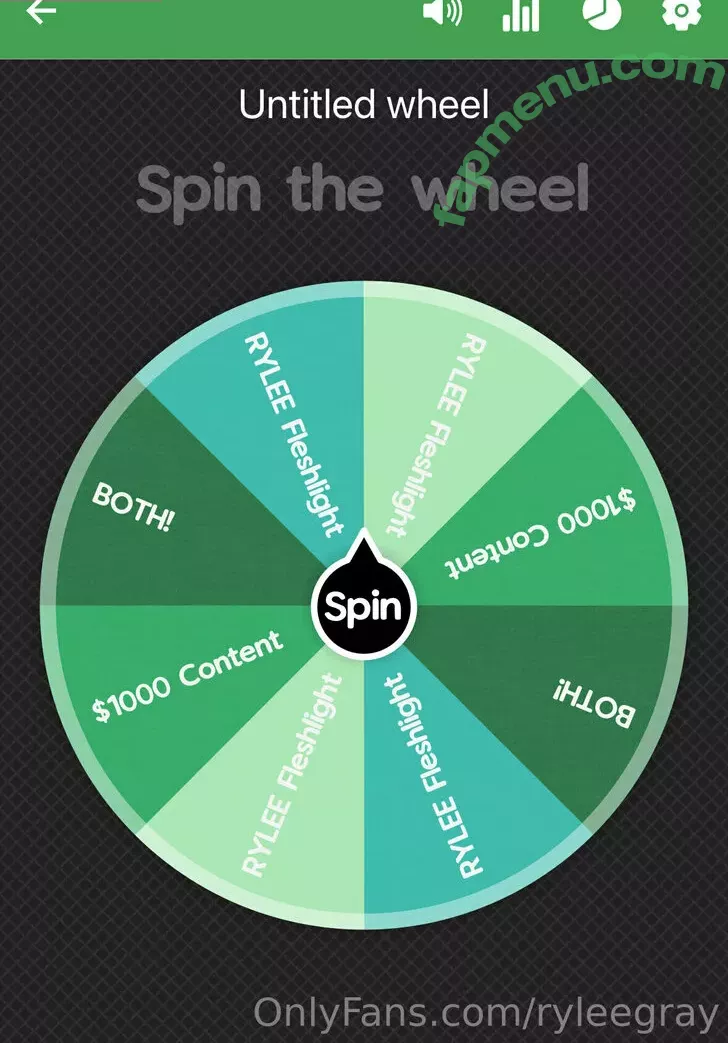Tap the Spin button at wheel center
This screenshot has width=728, height=1043.
click(x=363, y=606)
